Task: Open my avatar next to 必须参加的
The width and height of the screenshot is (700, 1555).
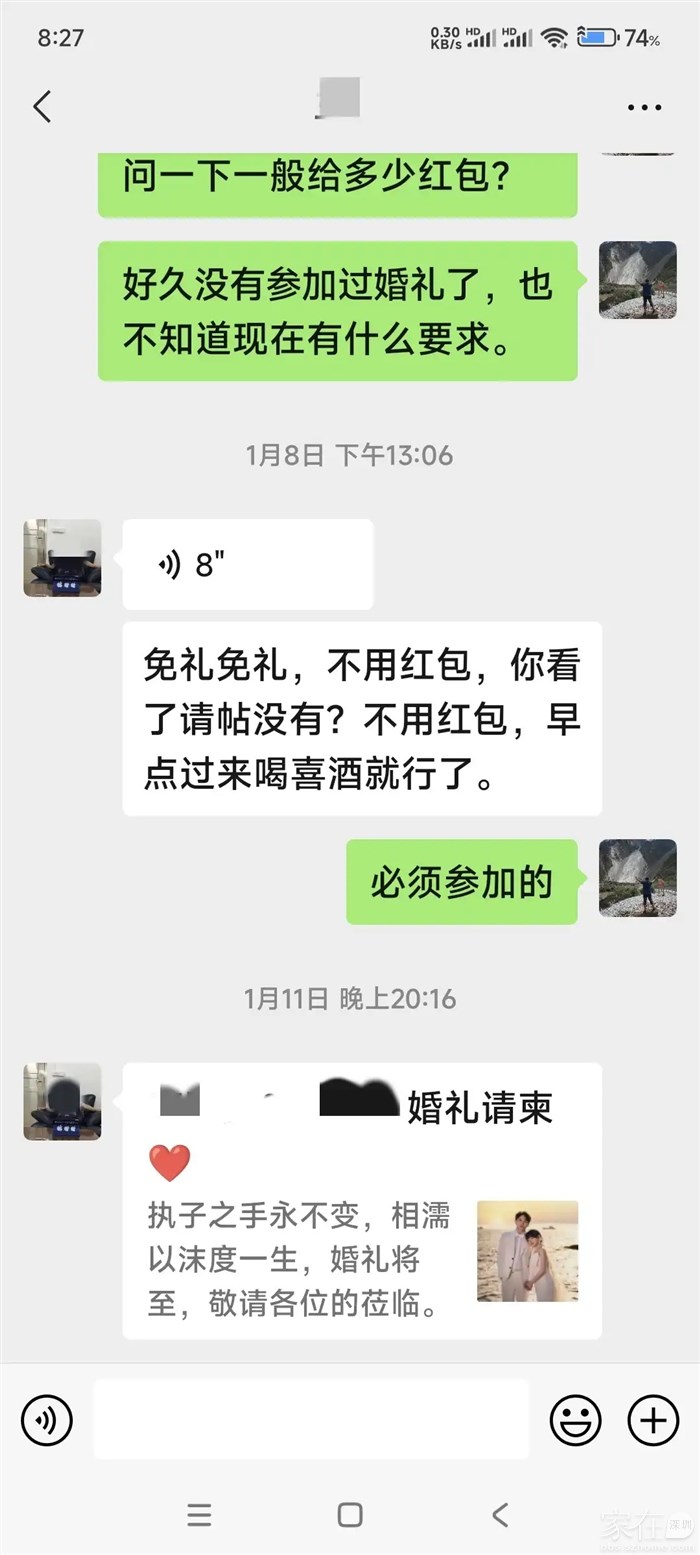Action: click(x=637, y=878)
